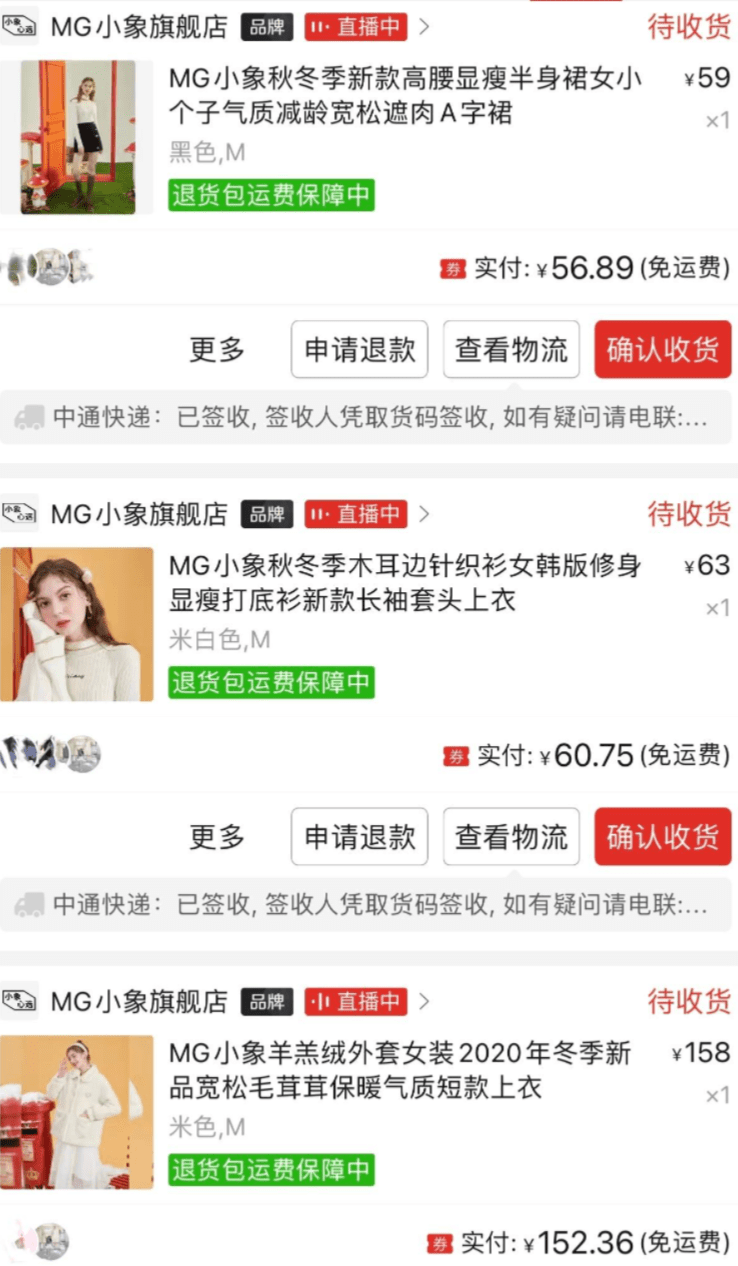This screenshot has width=738, height=1266.
Task: Open MG小象旗舰店 store above the skirt order
Action: tap(139, 27)
